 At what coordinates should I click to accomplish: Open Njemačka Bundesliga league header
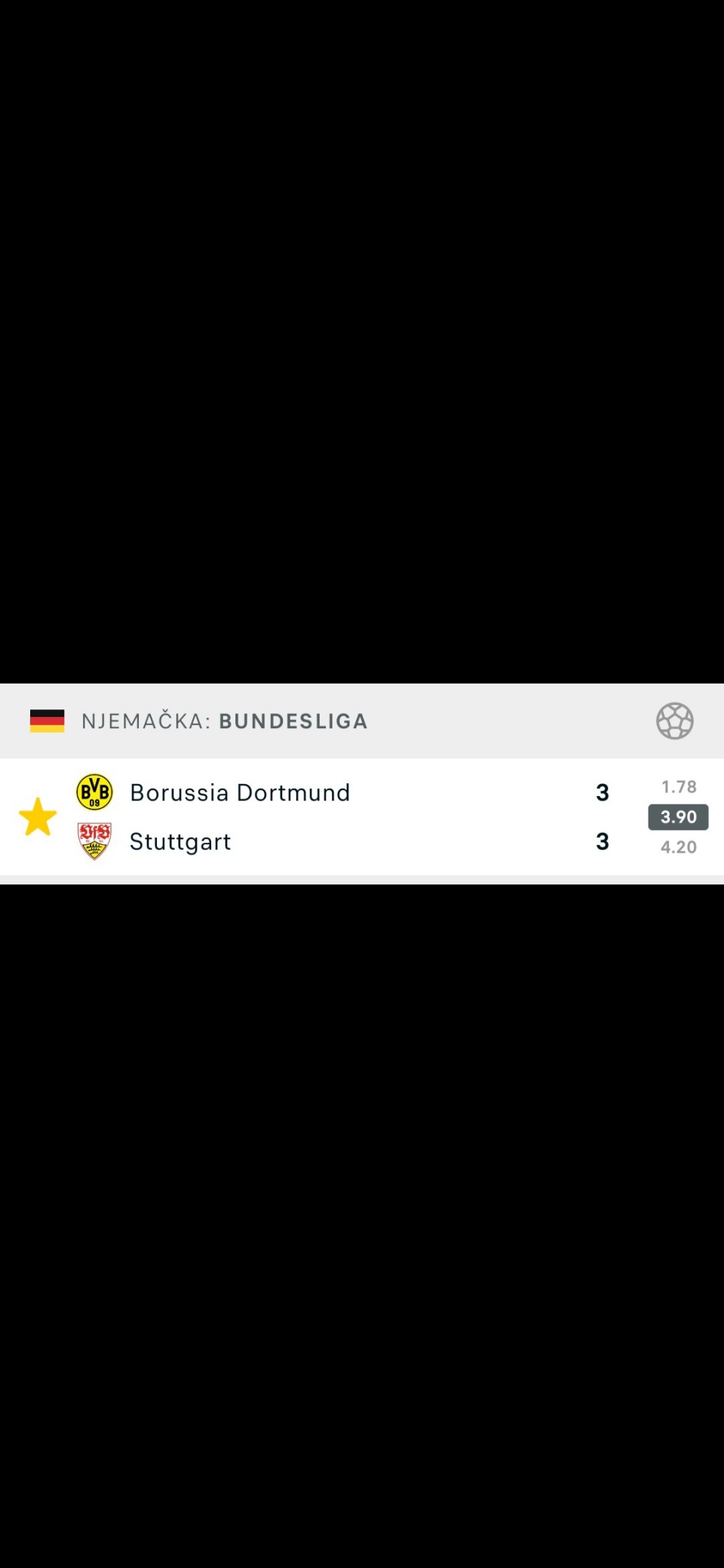pos(225,721)
